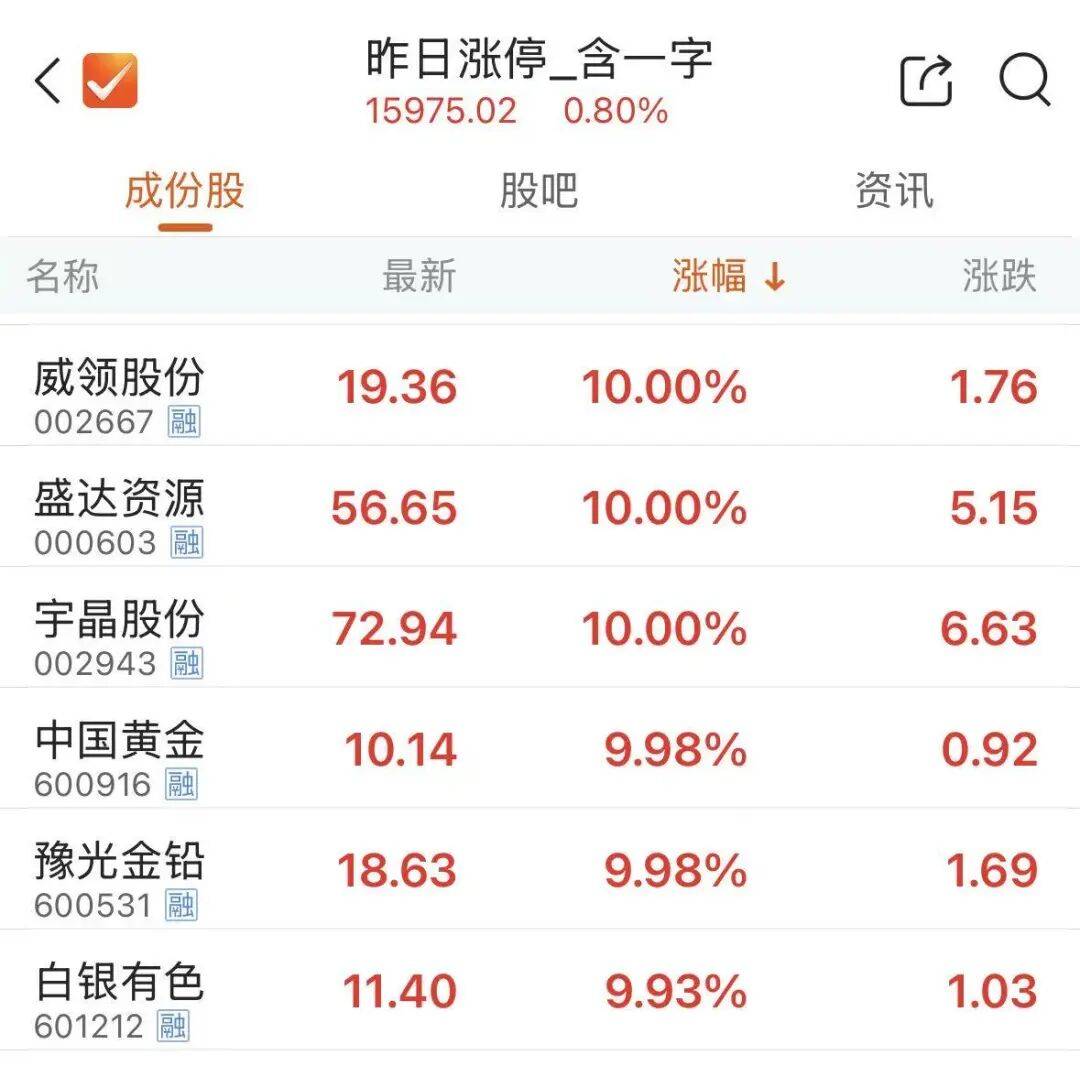The height and width of the screenshot is (1066, 1080).
Task: Sort the list by 最新 price
Action: pyautogui.click(x=419, y=277)
